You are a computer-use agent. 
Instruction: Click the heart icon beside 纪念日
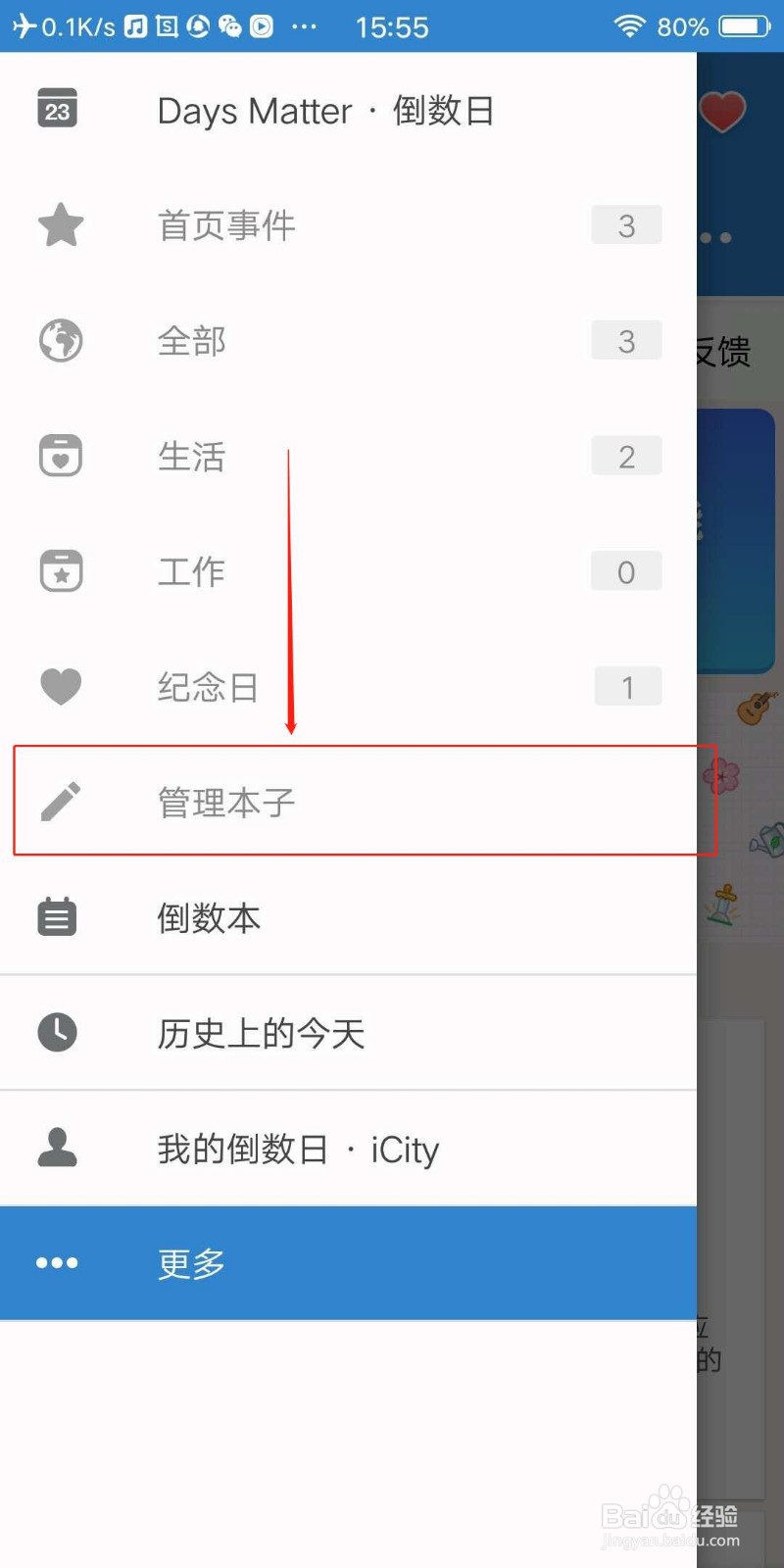click(x=60, y=686)
